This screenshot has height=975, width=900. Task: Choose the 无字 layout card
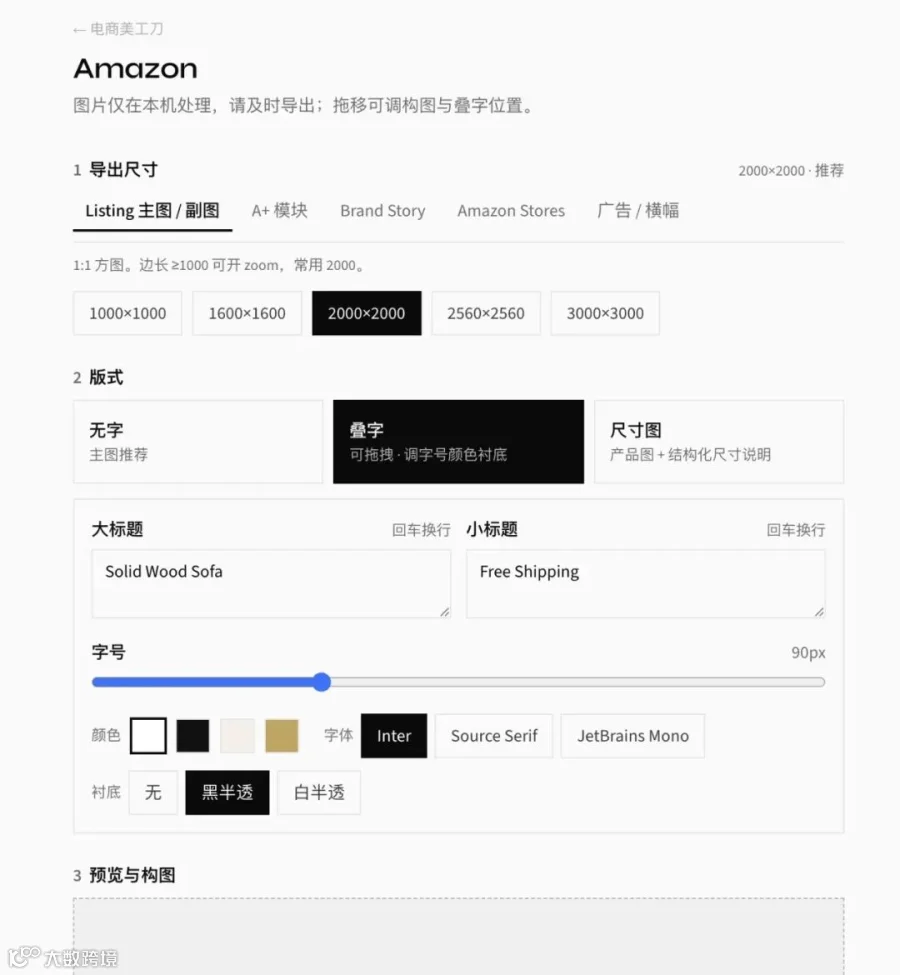198,441
